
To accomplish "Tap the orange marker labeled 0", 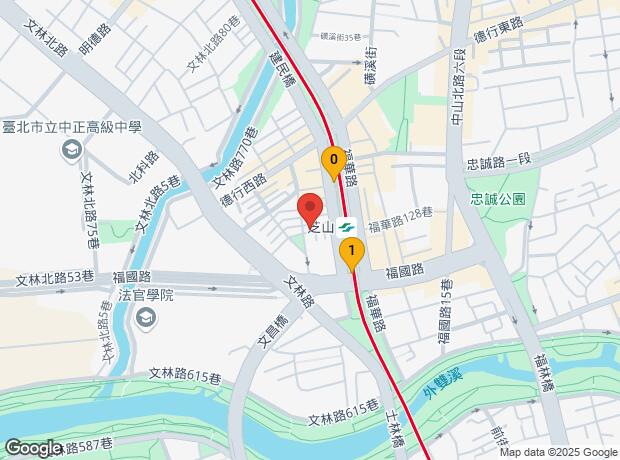I will [333, 160].
